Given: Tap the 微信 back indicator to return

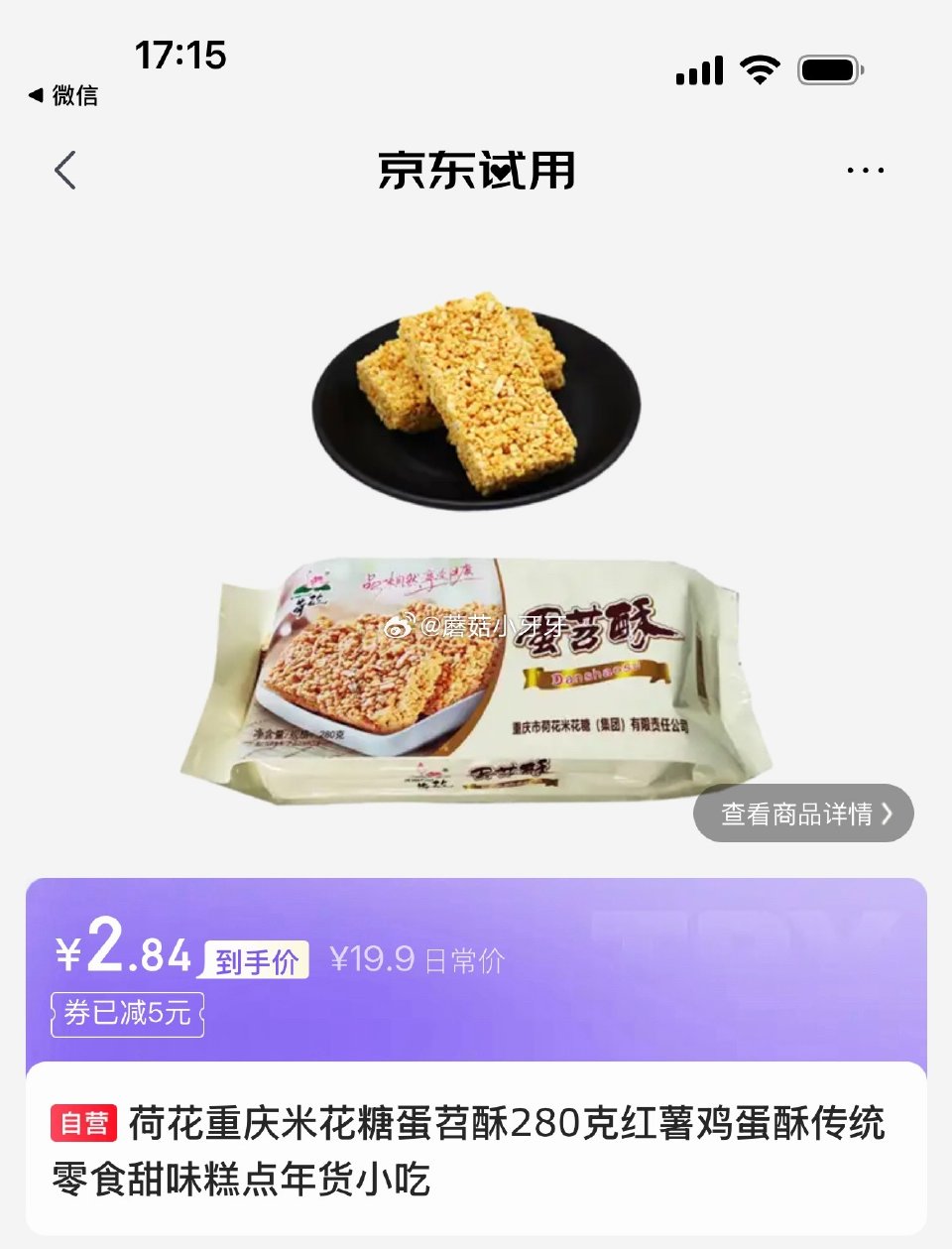Looking at the screenshot, I should click(61, 95).
